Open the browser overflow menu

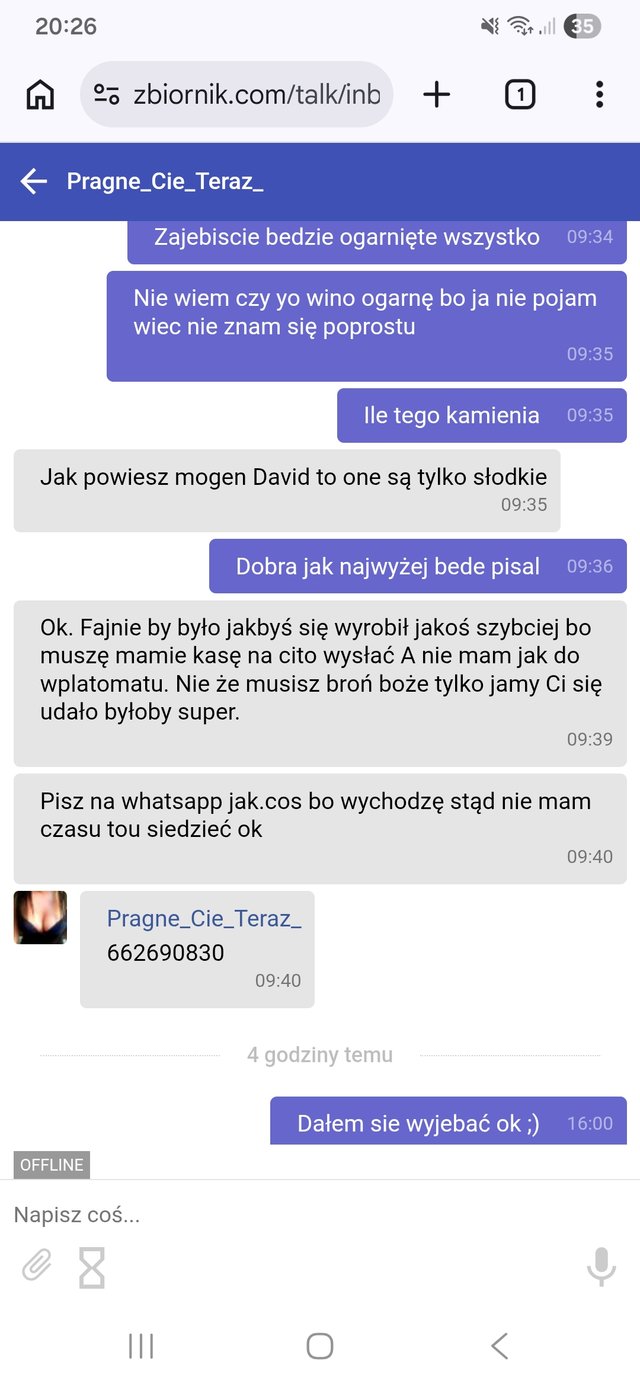coord(599,95)
